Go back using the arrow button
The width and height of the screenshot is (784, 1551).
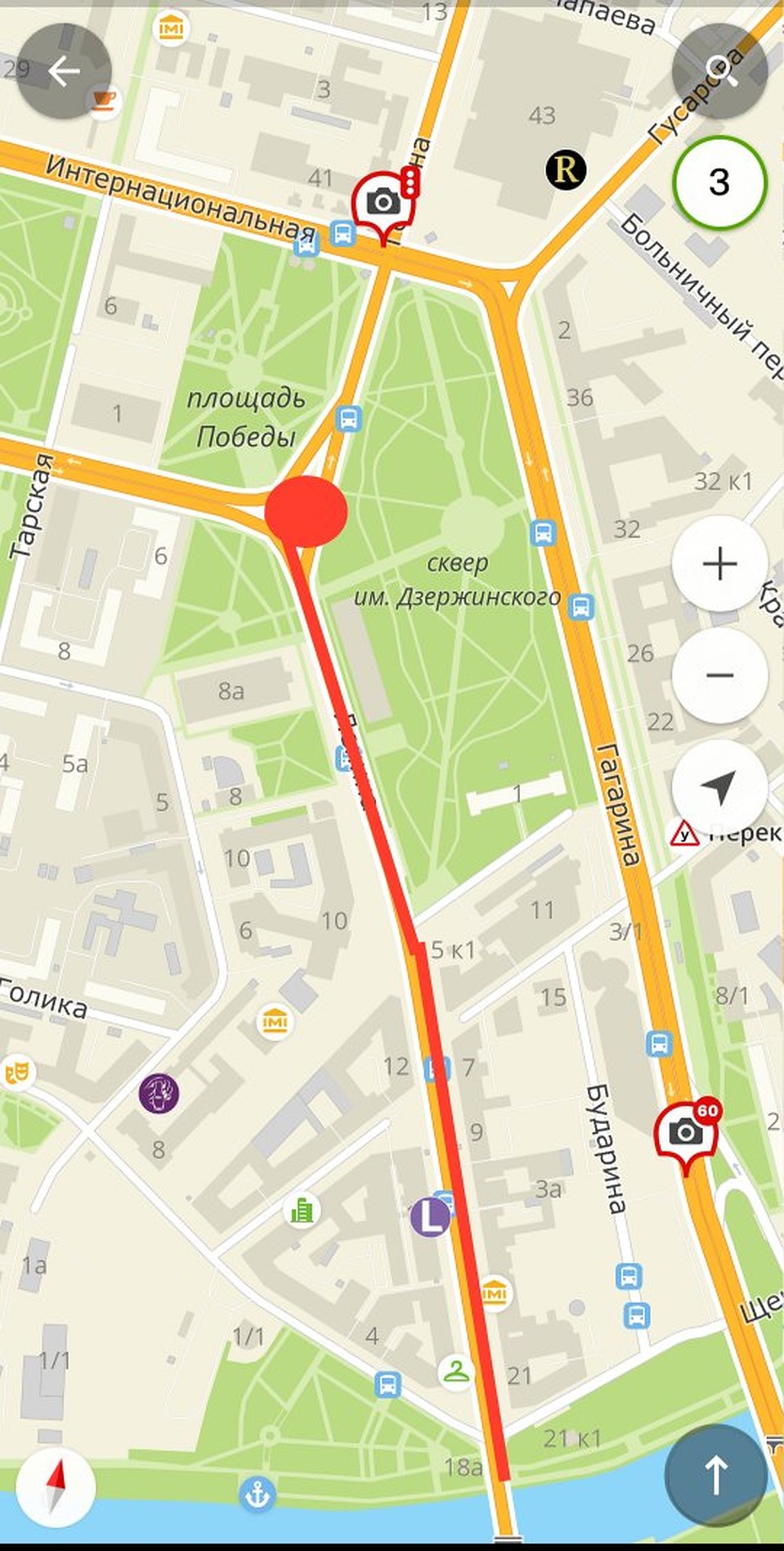coord(64,72)
